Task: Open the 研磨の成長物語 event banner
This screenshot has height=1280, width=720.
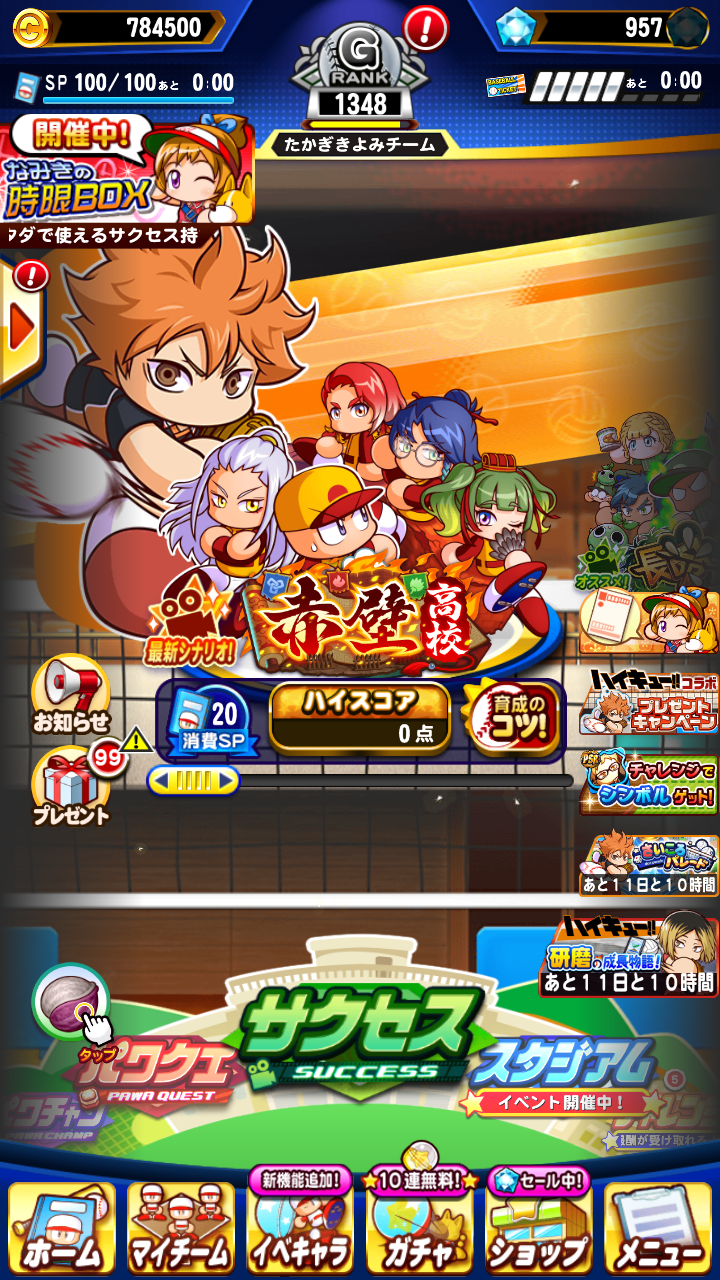Action: pyautogui.click(x=629, y=954)
